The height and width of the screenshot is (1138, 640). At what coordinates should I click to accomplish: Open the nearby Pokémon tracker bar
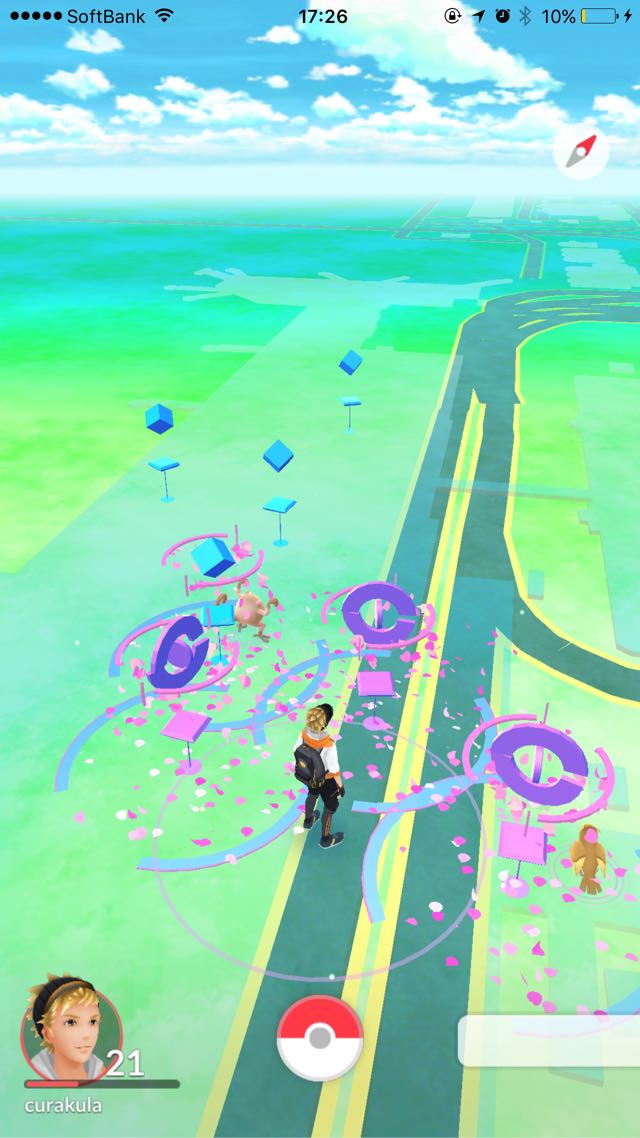tap(549, 1041)
